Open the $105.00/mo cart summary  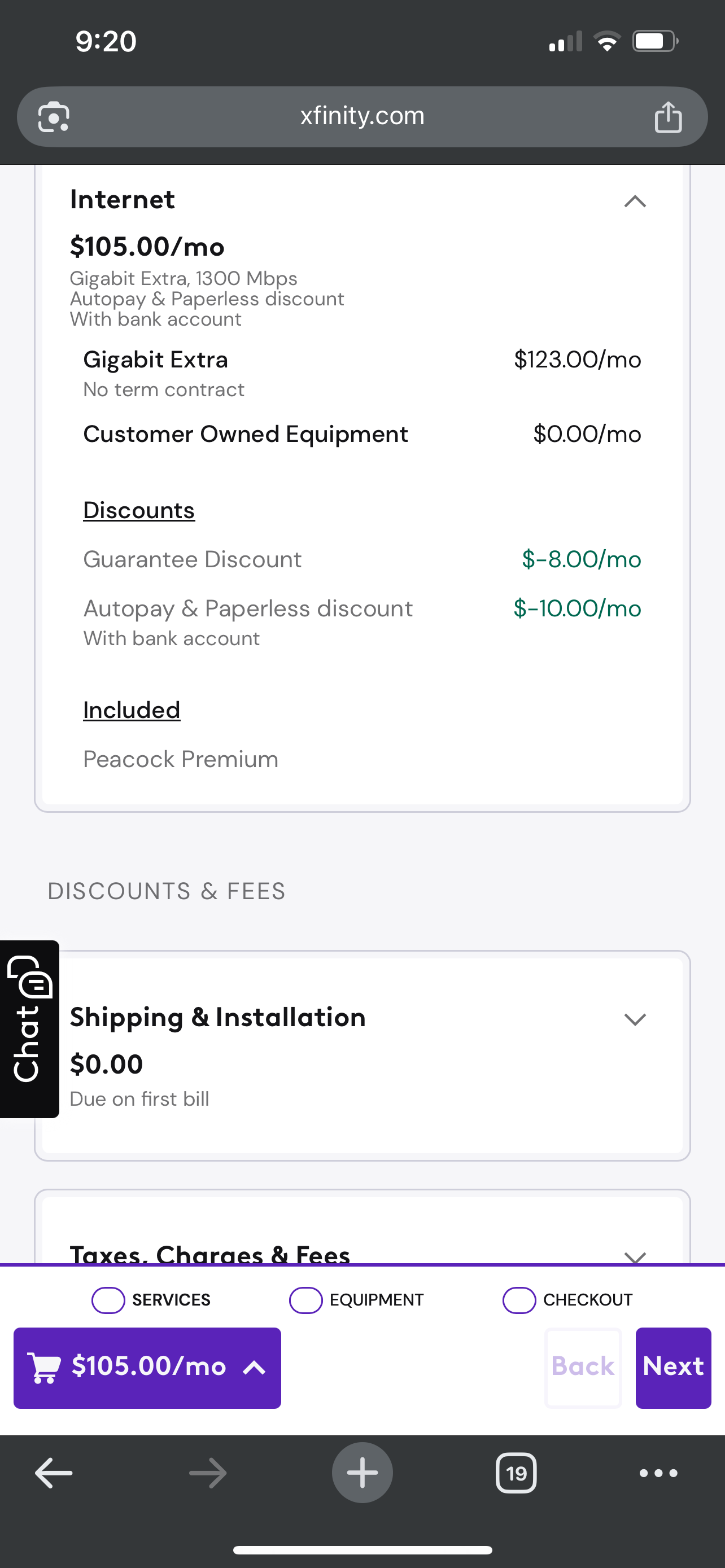(147, 1368)
